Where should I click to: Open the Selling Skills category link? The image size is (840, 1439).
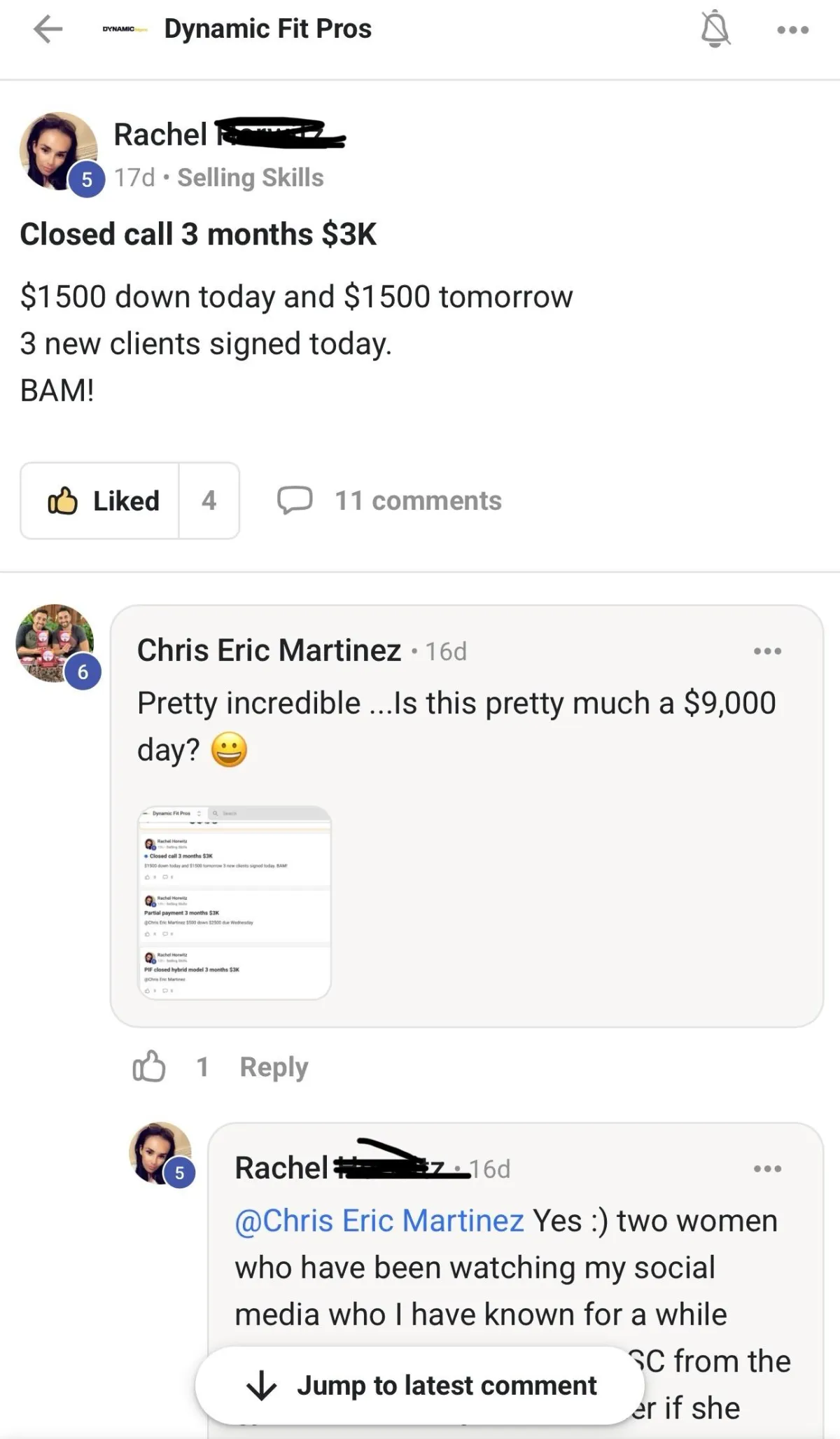pos(250,178)
